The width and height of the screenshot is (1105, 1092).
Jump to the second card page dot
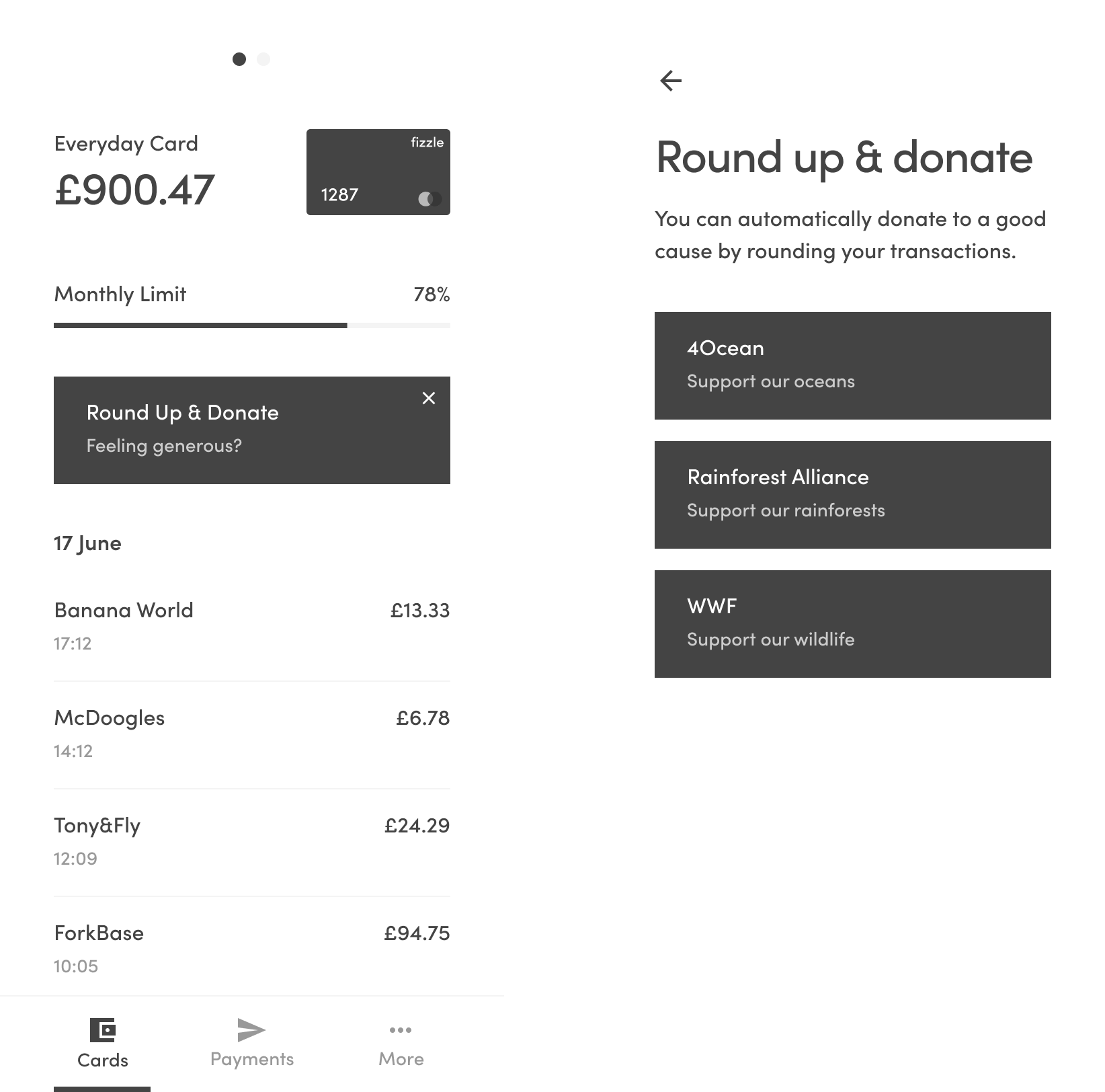[263, 59]
